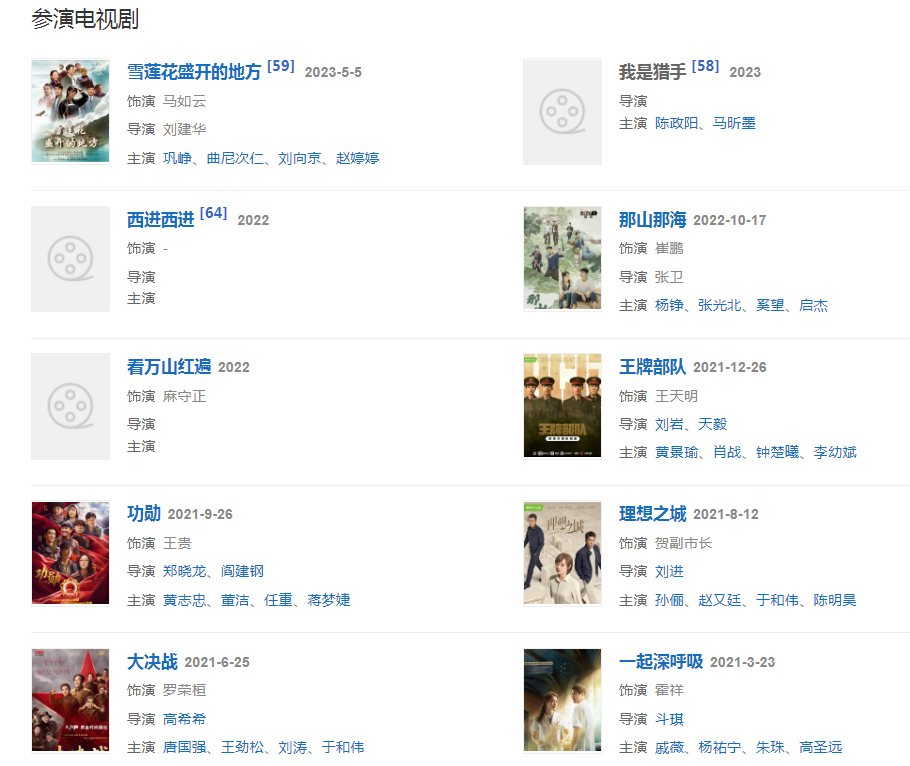
Task: Open the 西进西进 drama title link
Action: coord(160,219)
